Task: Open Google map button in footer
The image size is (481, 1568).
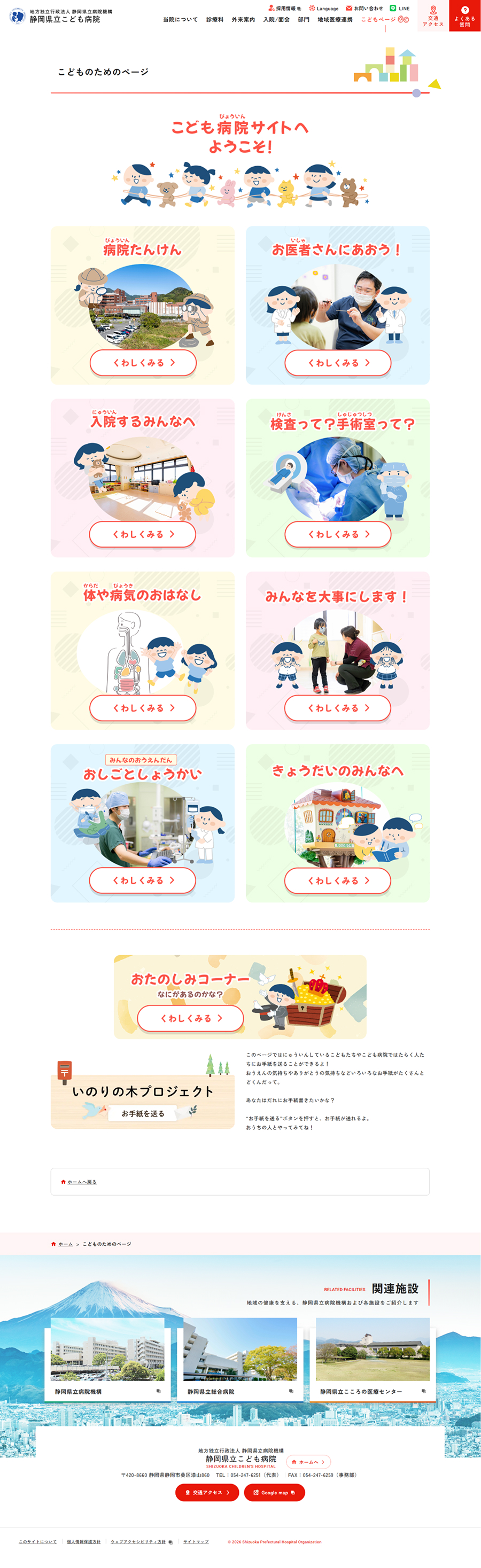Action: tap(274, 1493)
